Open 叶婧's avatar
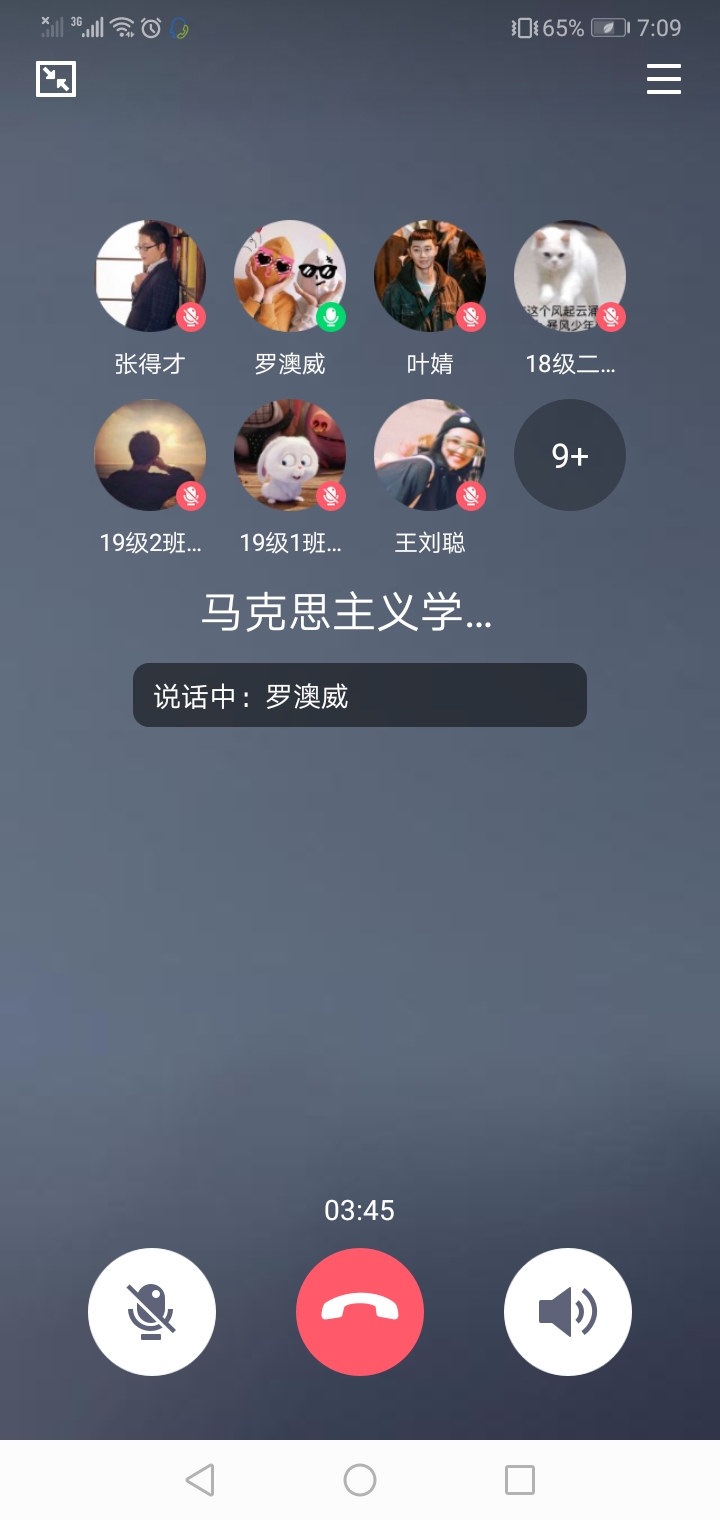This screenshot has width=720, height=1520. click(x=430, y=276)
